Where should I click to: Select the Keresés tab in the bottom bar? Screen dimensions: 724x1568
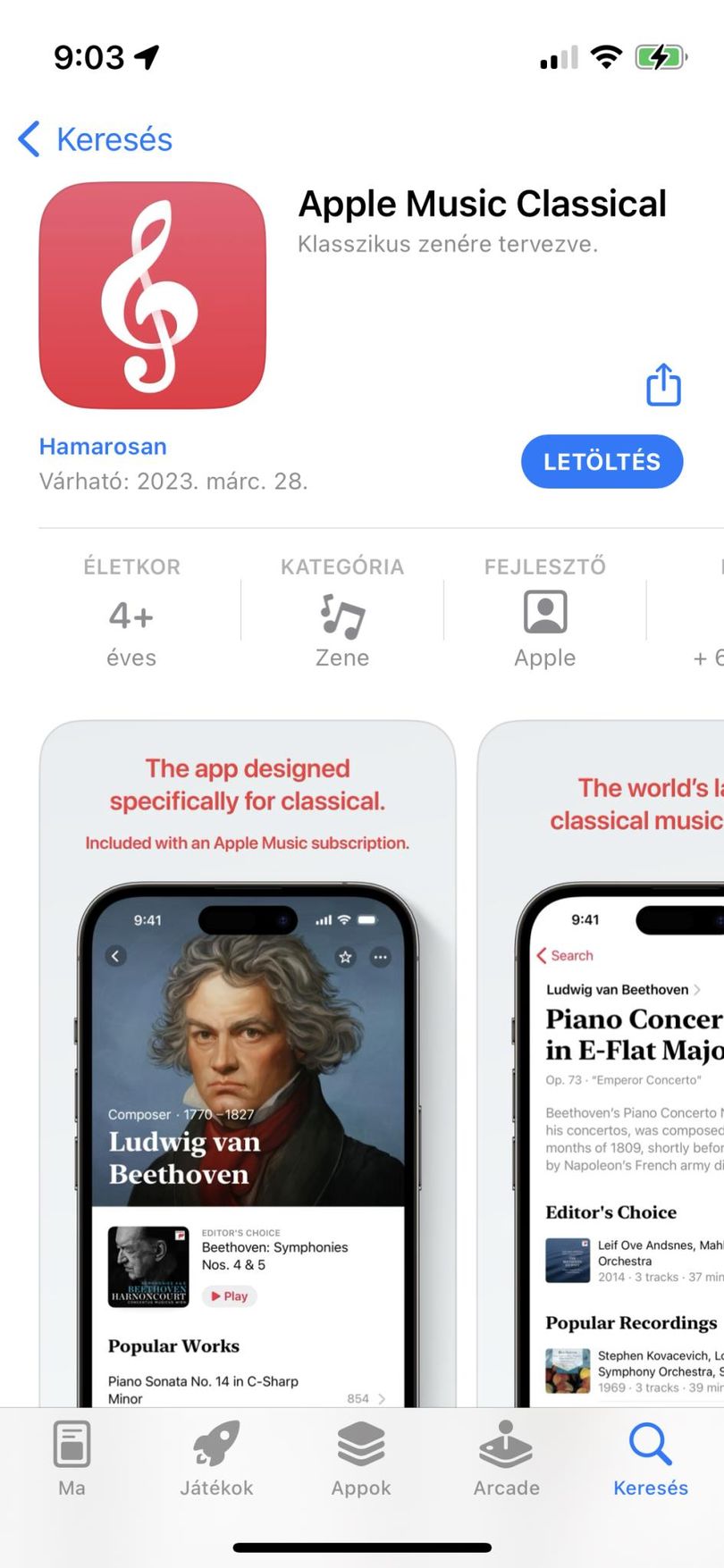(x=651, y=1458)
